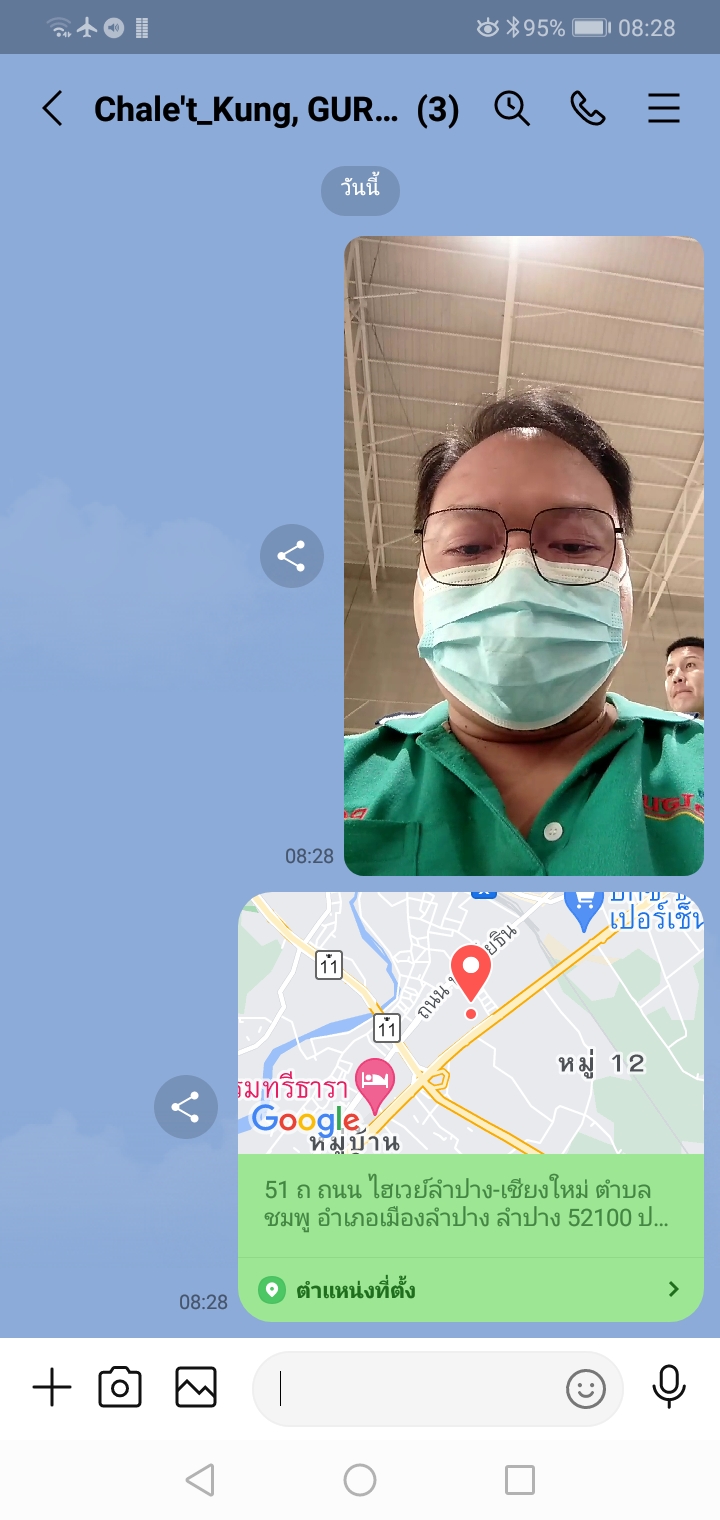Pick an image from the gallery
This screenshot has height=1520, width=720.
pyautogui.click(x=196, y=1388)
